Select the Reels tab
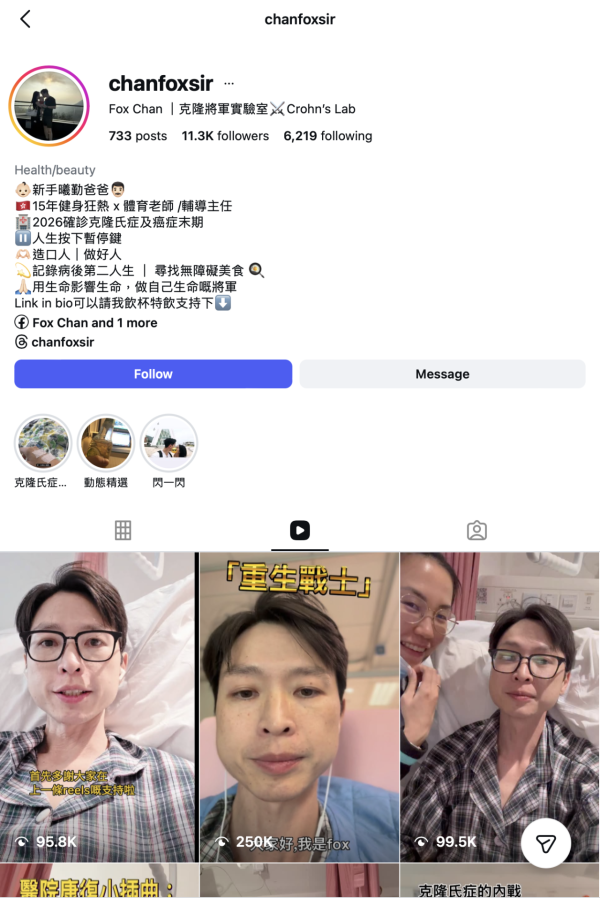Image resolution: width=600 pixels, height=898 pixels. coord(299,530)
